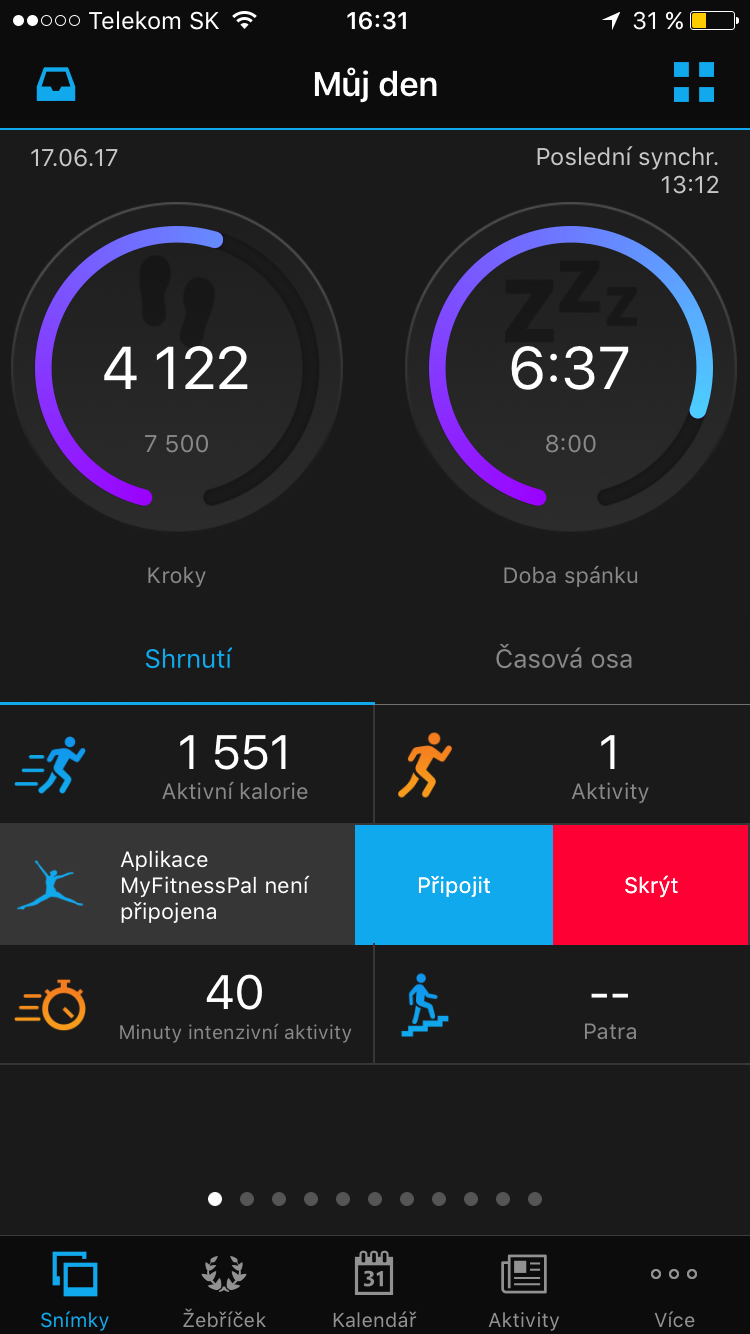Select the Snímky bottom tab
The width and height of the screenshot is (750, 1334).
74,1290
